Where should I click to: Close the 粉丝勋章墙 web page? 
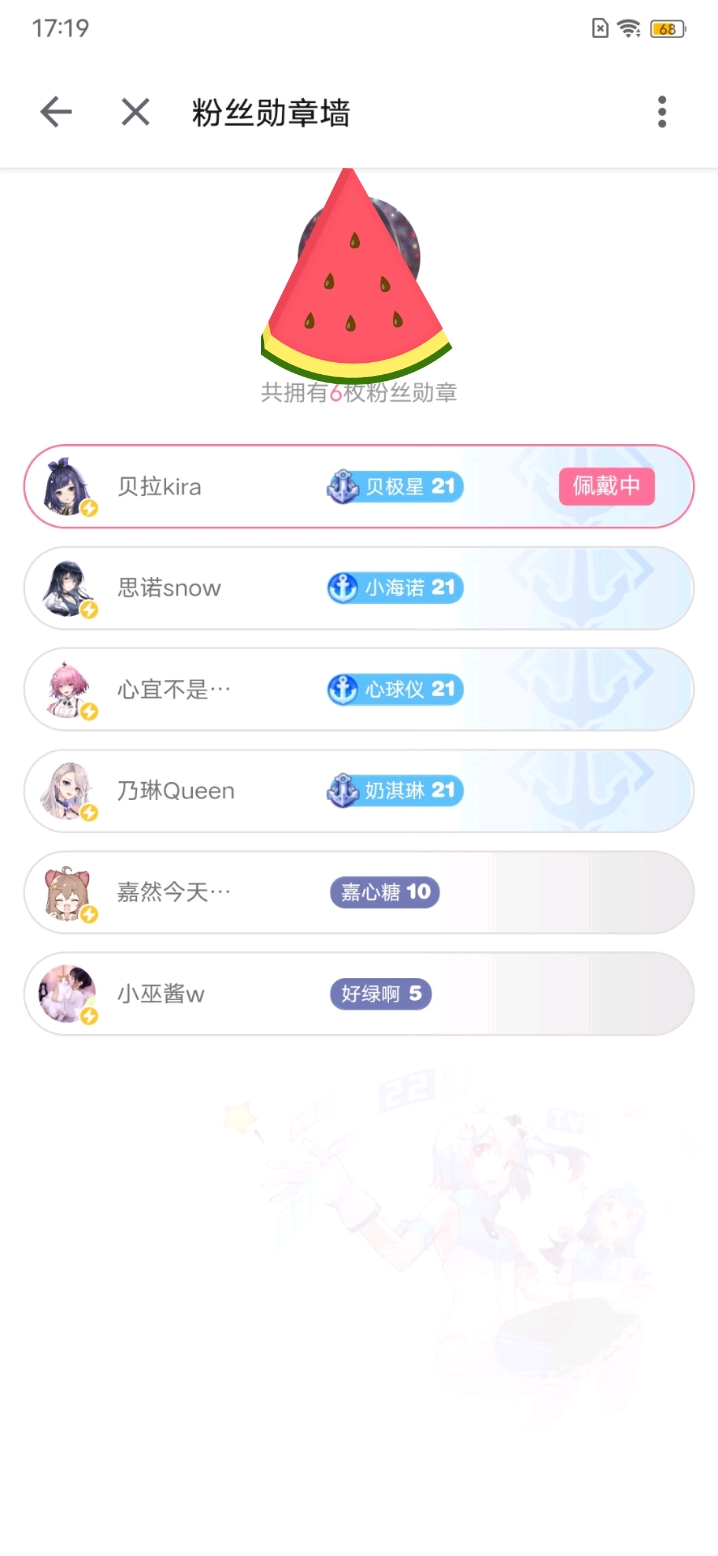tap(135, 112)
